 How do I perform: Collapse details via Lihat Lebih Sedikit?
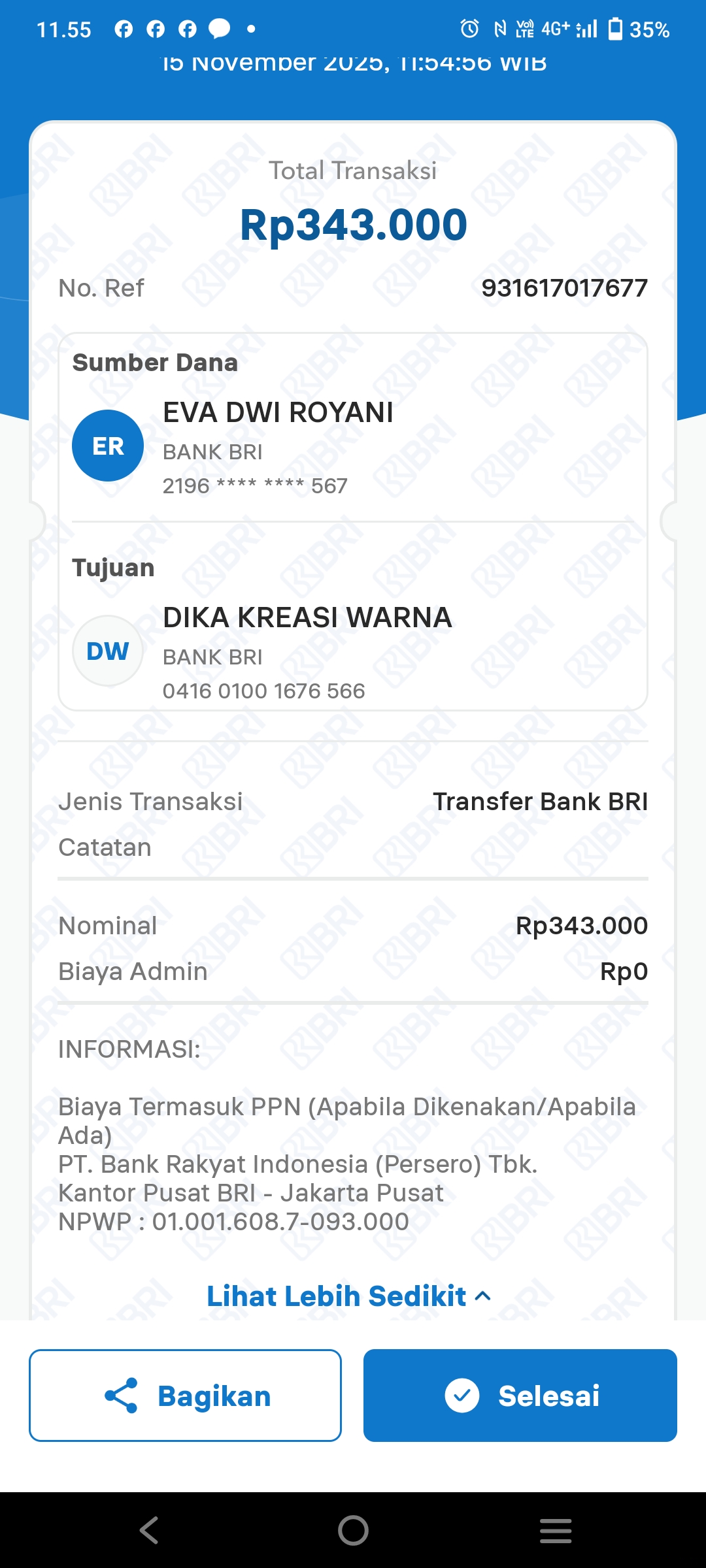click(348, 1296)
